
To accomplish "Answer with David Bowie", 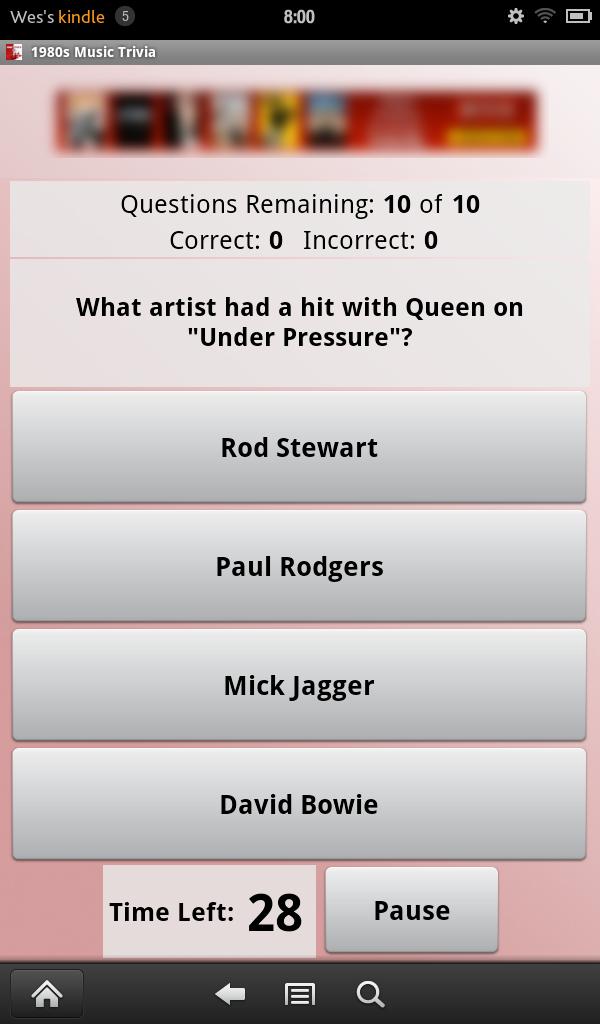I will point(299,804).
